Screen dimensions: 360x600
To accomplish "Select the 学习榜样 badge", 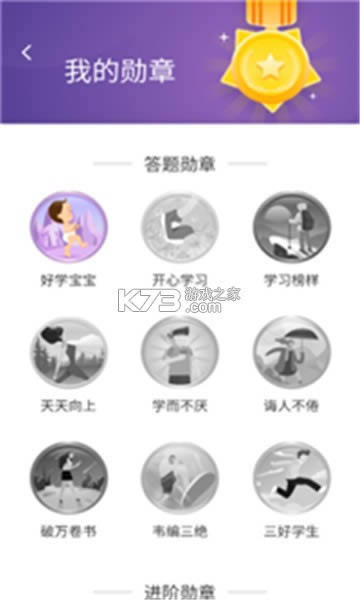I will (292, 227).
